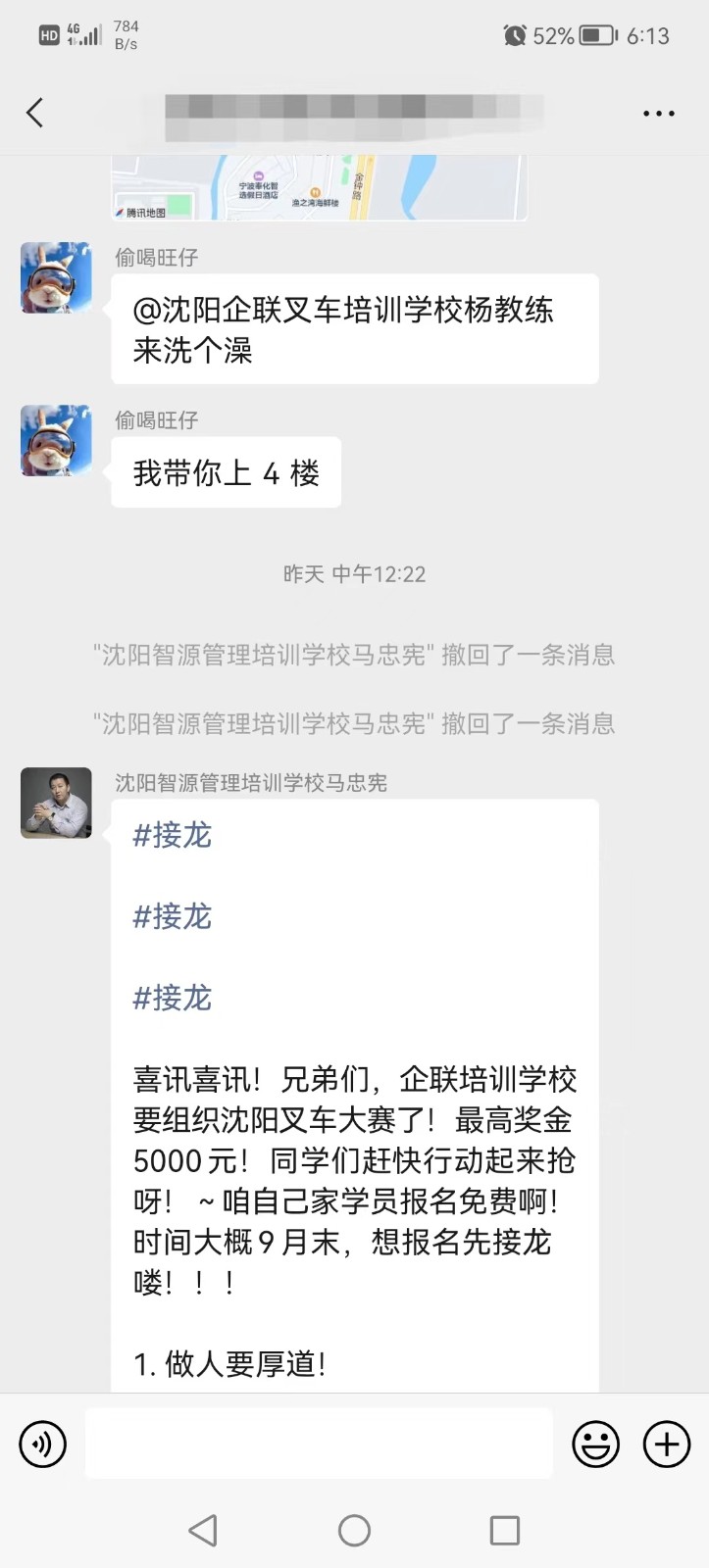This screenshot has height=1568, width=709.
Task: Open 偷喝旺仔's avatar beside 我带你上4楼
Action: tap(56, 441)
